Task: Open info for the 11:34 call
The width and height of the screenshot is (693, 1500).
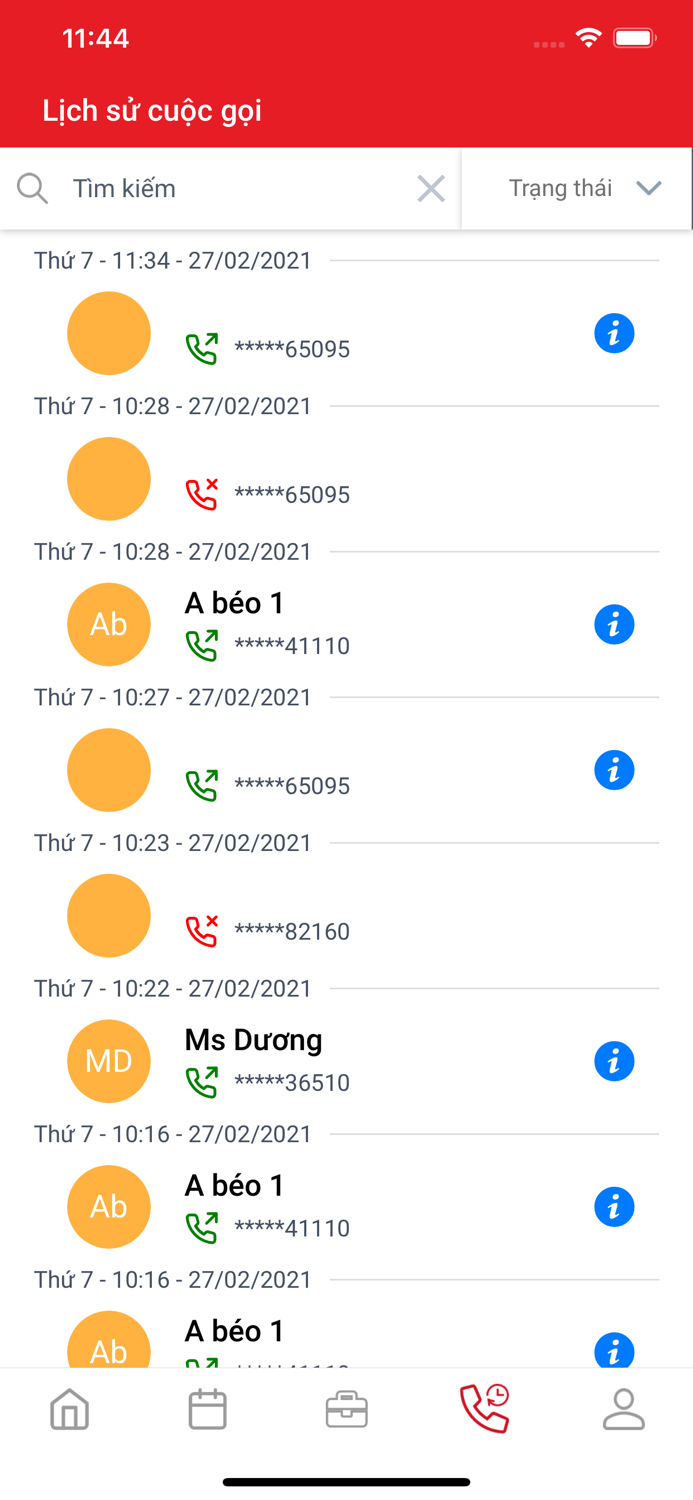Action: [614, 333]
